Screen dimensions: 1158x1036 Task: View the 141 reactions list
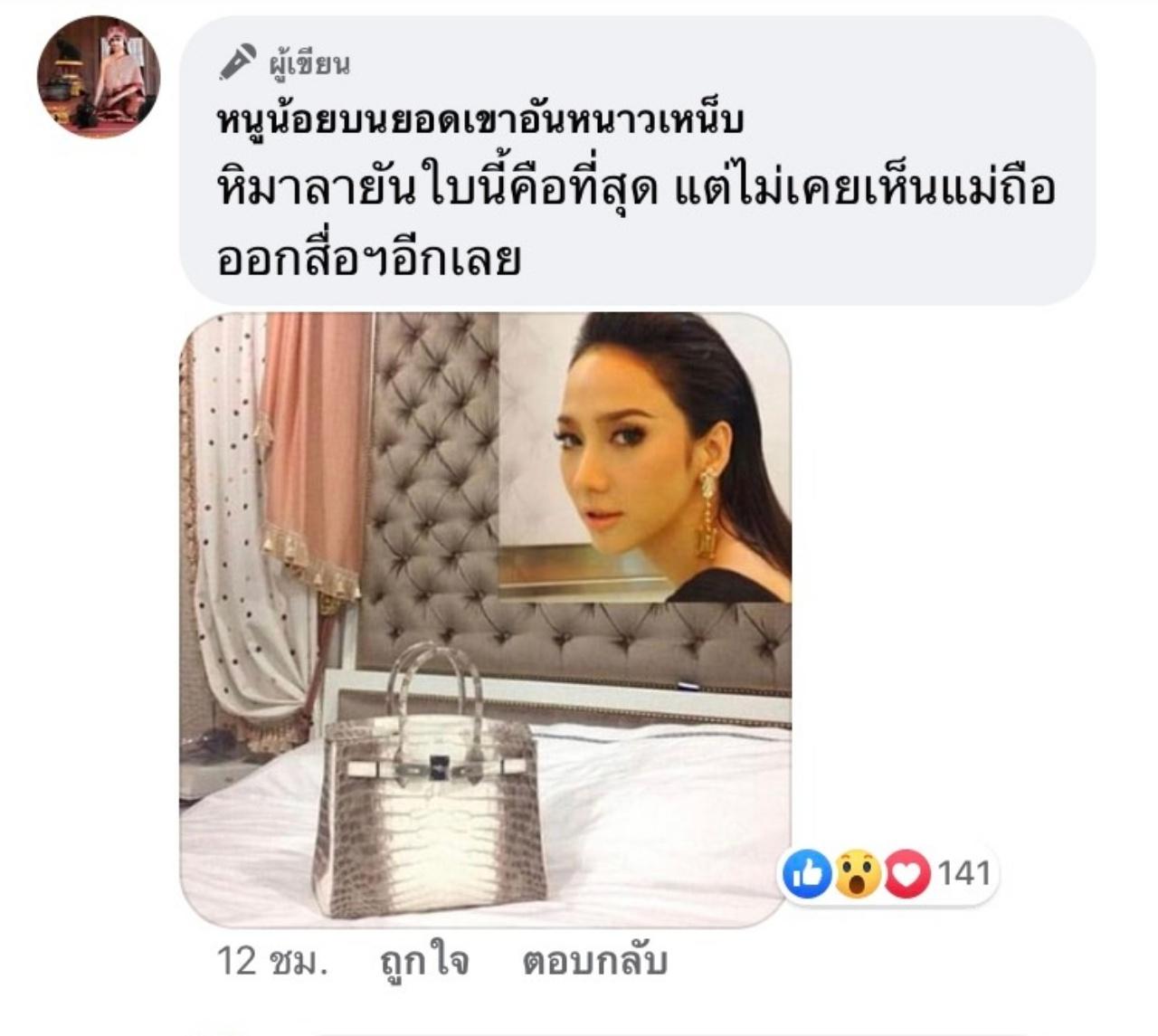click(889, 873)
